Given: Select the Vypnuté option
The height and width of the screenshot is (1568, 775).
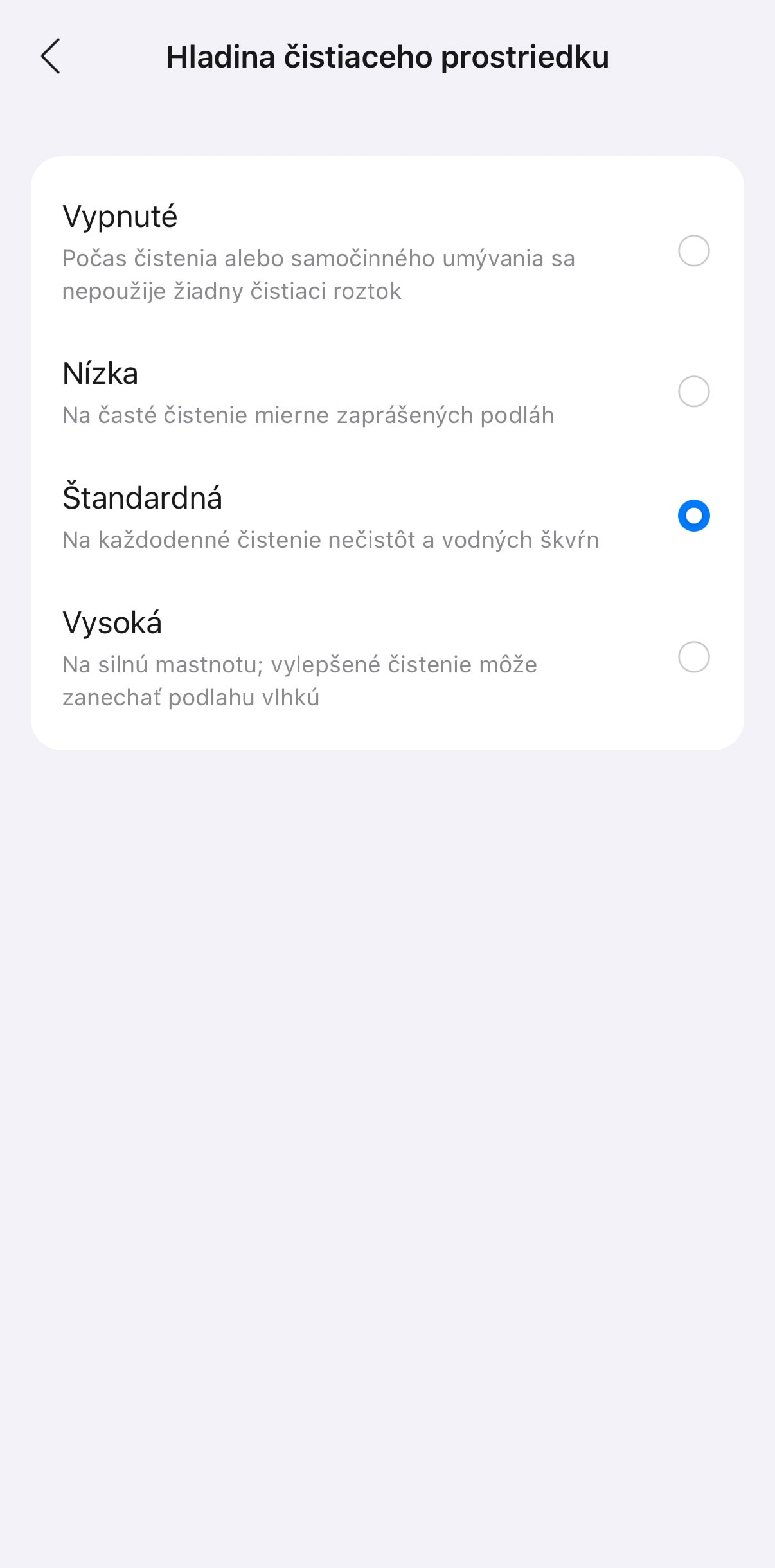Looking at the screenshot, I should [693, 251].
